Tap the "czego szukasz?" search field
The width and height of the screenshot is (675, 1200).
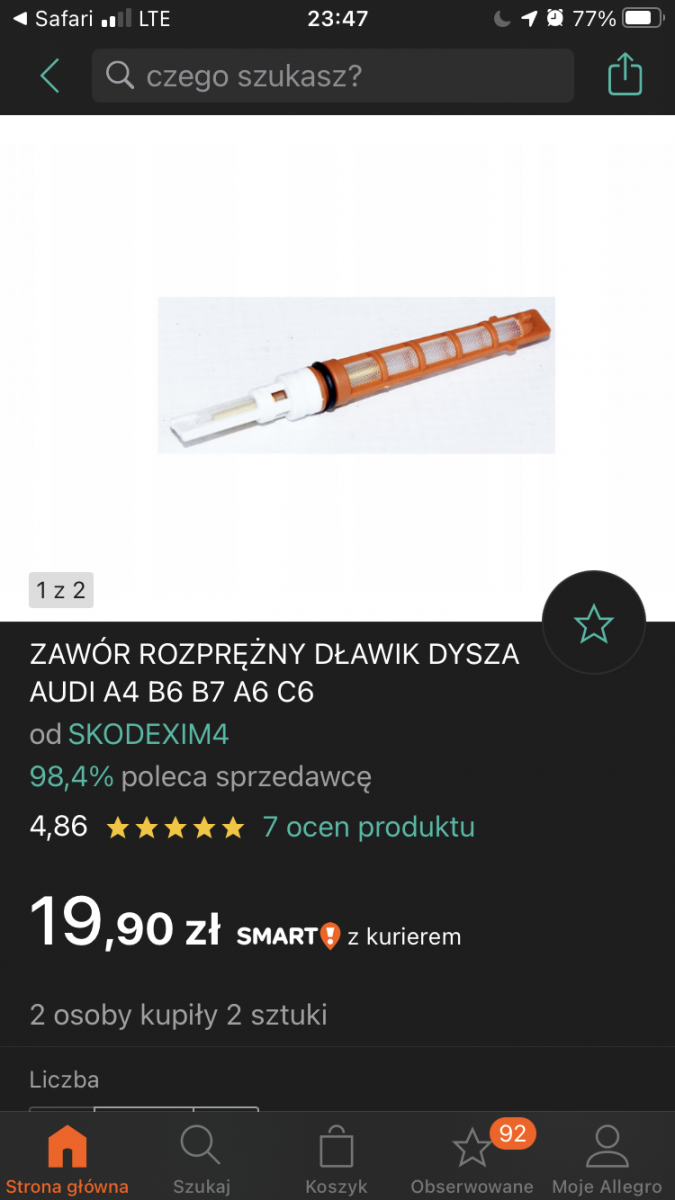(x=333, y=76)
